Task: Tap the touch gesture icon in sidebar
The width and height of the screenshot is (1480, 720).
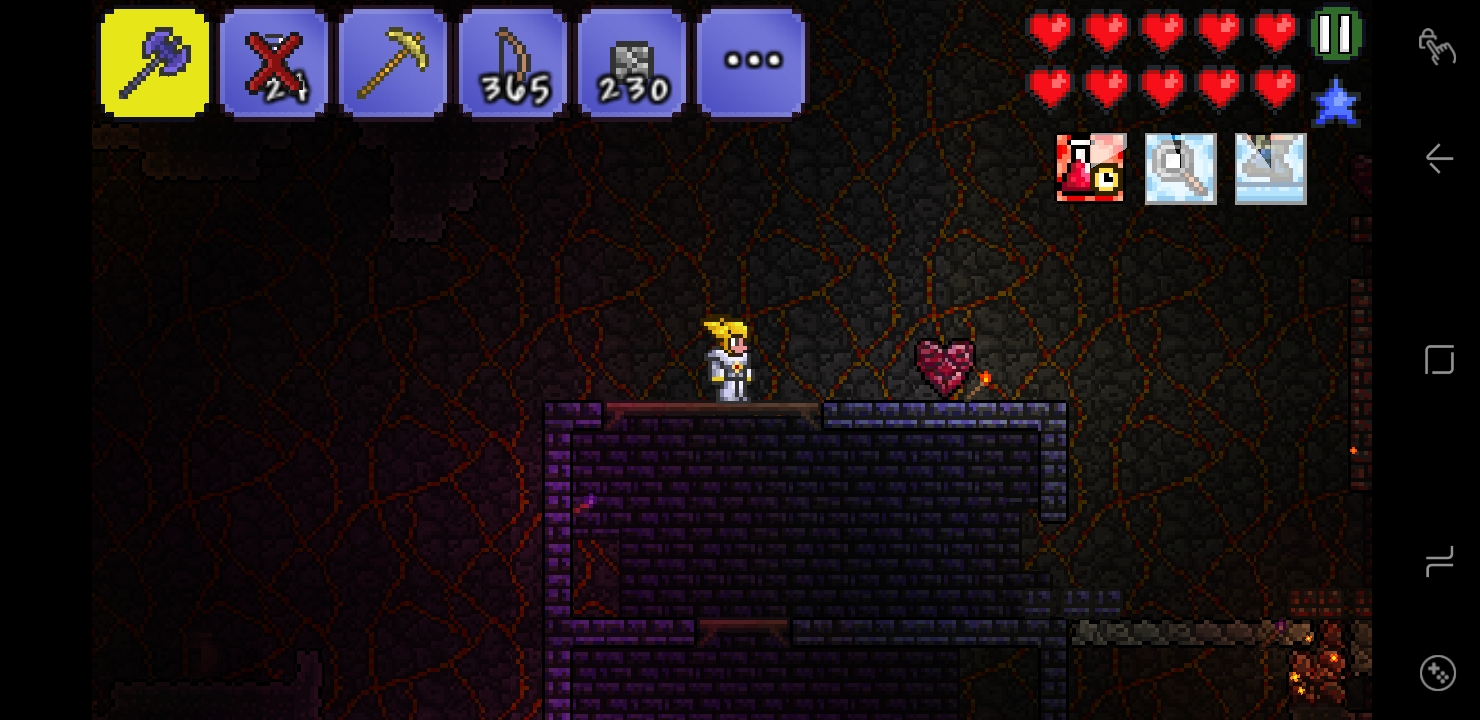Action: point(1437,46)
